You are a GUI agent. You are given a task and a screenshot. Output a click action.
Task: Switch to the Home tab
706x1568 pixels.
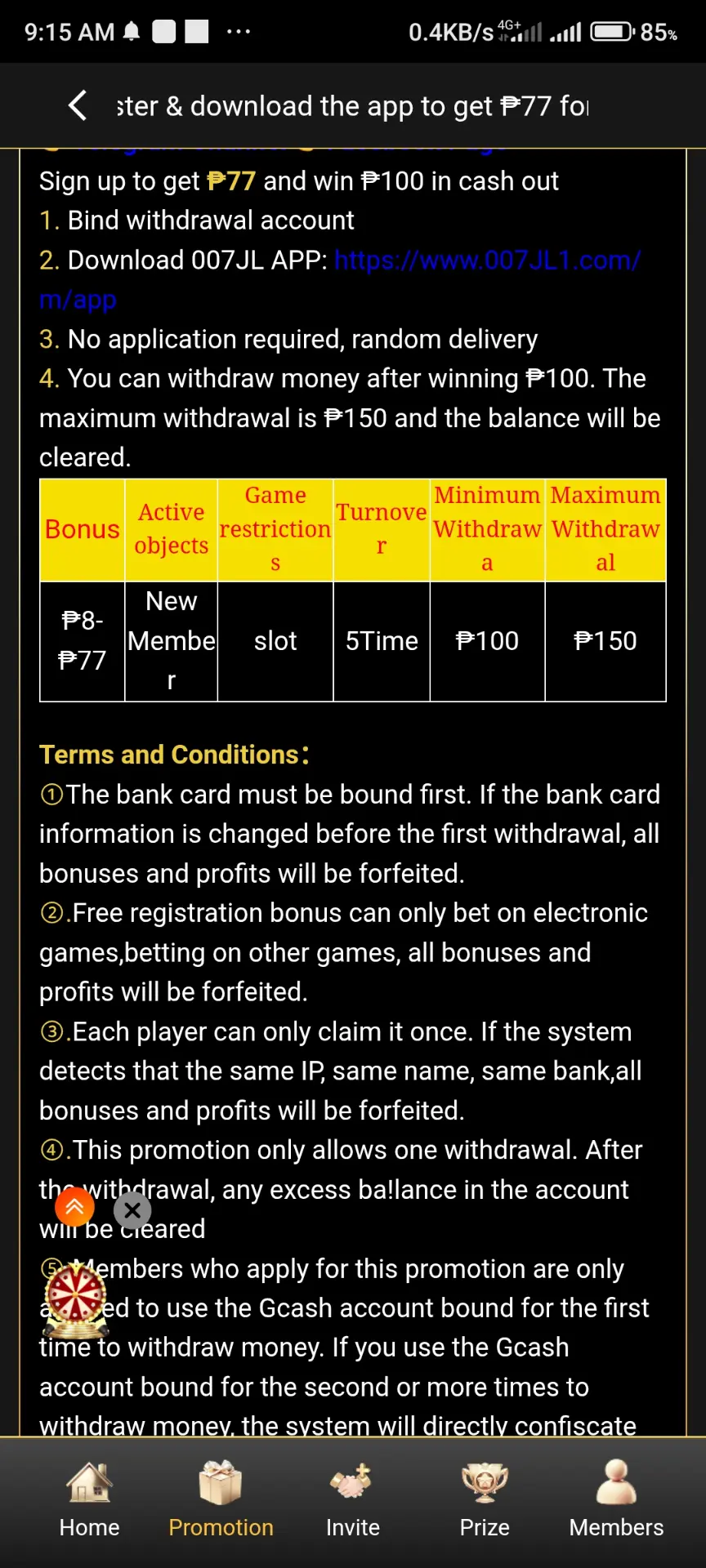[89, 1500]
